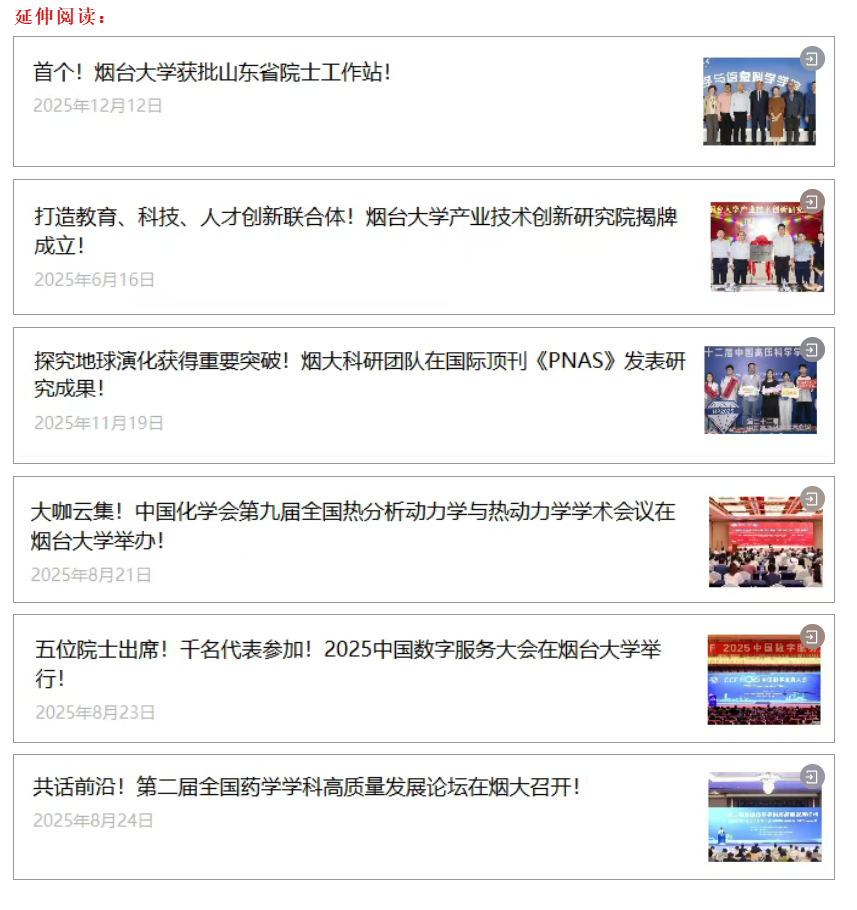Open the article about 烟台大学获批山东省院士工作站
The image size is (857, 910).
(212, 73)
